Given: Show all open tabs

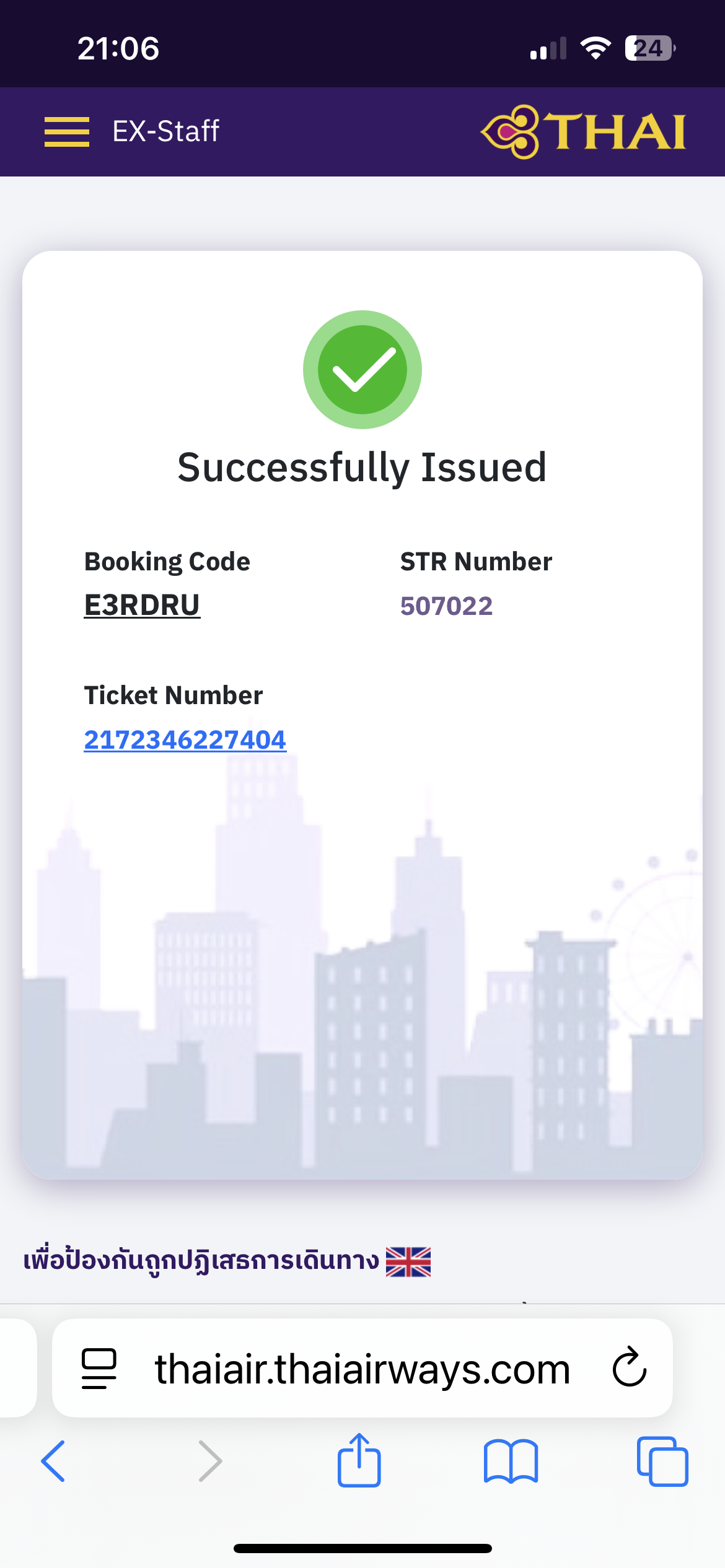Looking at the screenshot, I should [x=662, y=1461].
